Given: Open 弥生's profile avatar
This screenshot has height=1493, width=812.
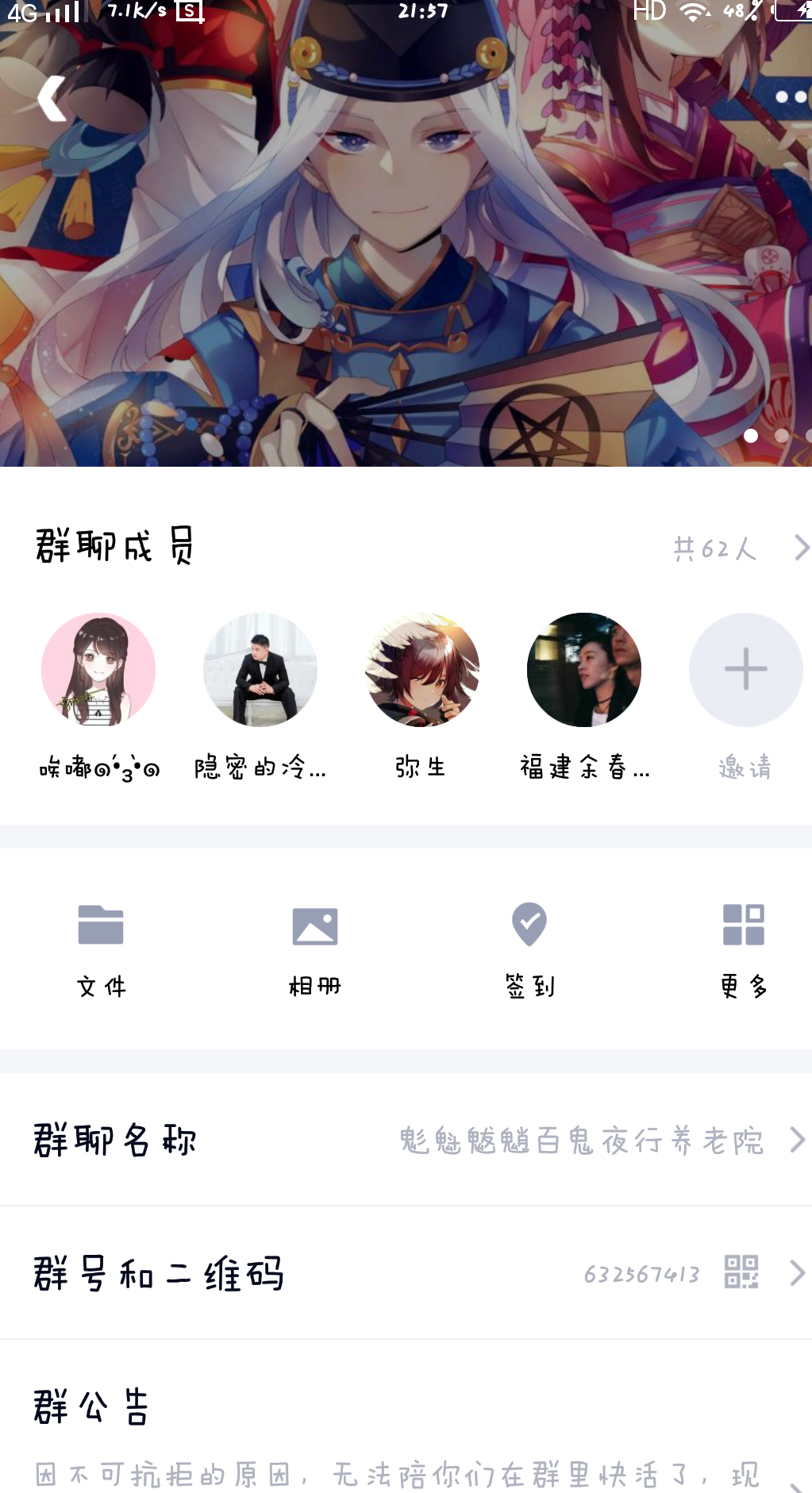Looking at the screenshot, I should (421, 669).
